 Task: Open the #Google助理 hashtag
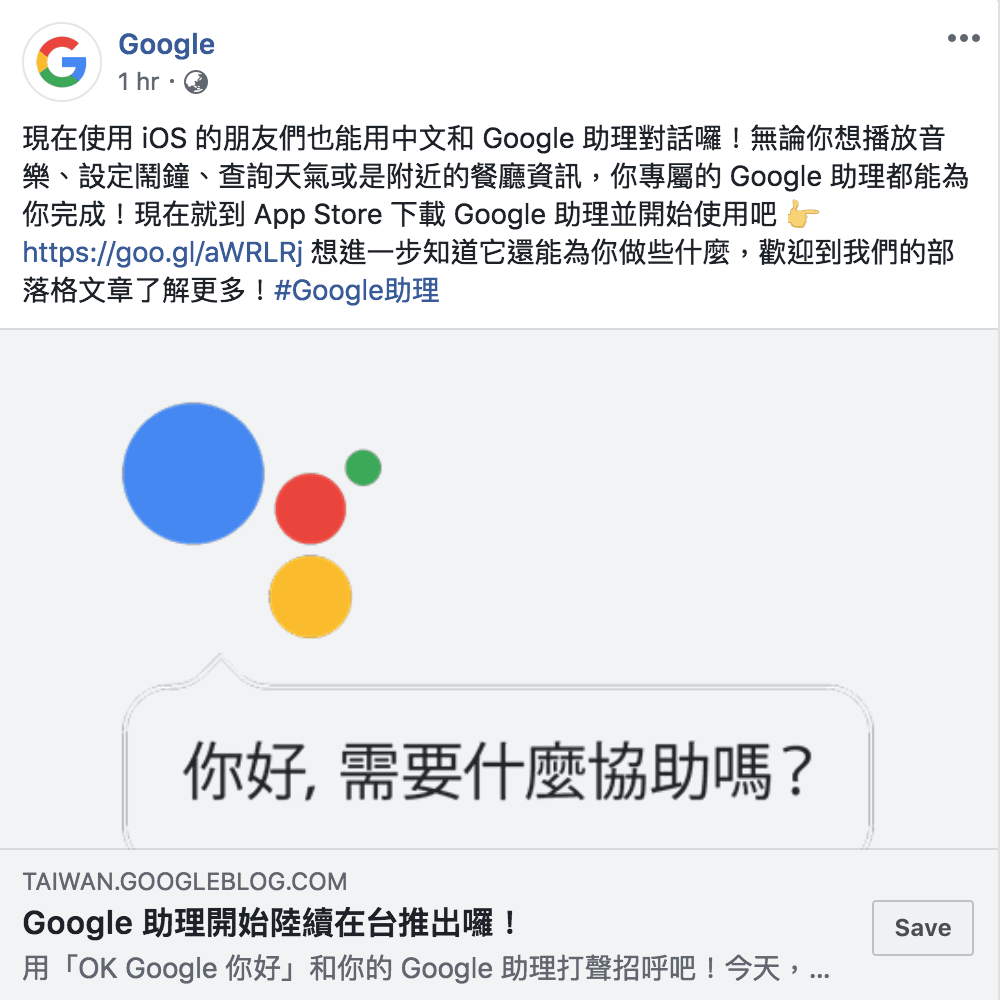click(356, 291)
